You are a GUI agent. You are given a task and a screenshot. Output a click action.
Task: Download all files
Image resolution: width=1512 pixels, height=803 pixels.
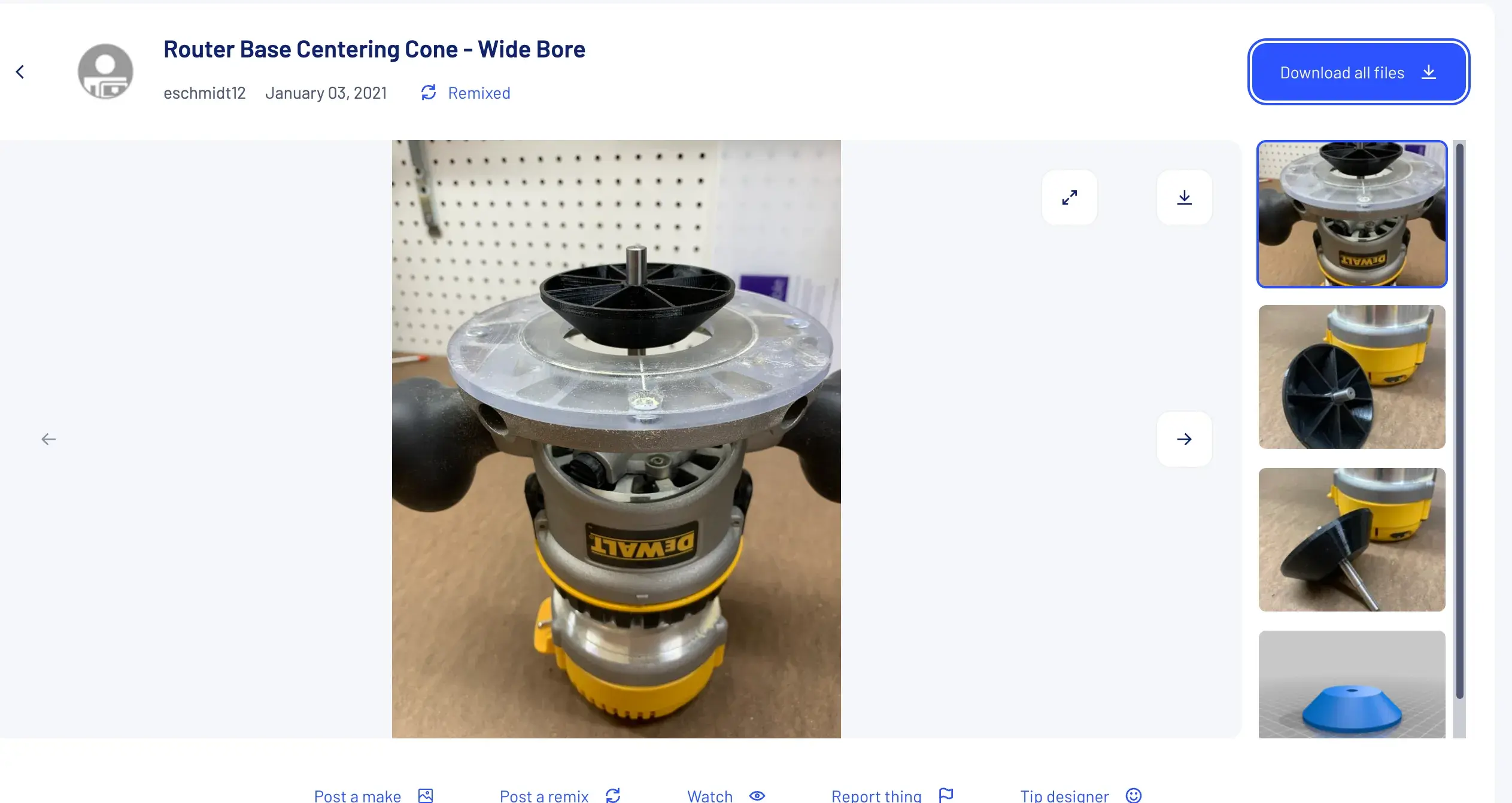pos(1358,72)
